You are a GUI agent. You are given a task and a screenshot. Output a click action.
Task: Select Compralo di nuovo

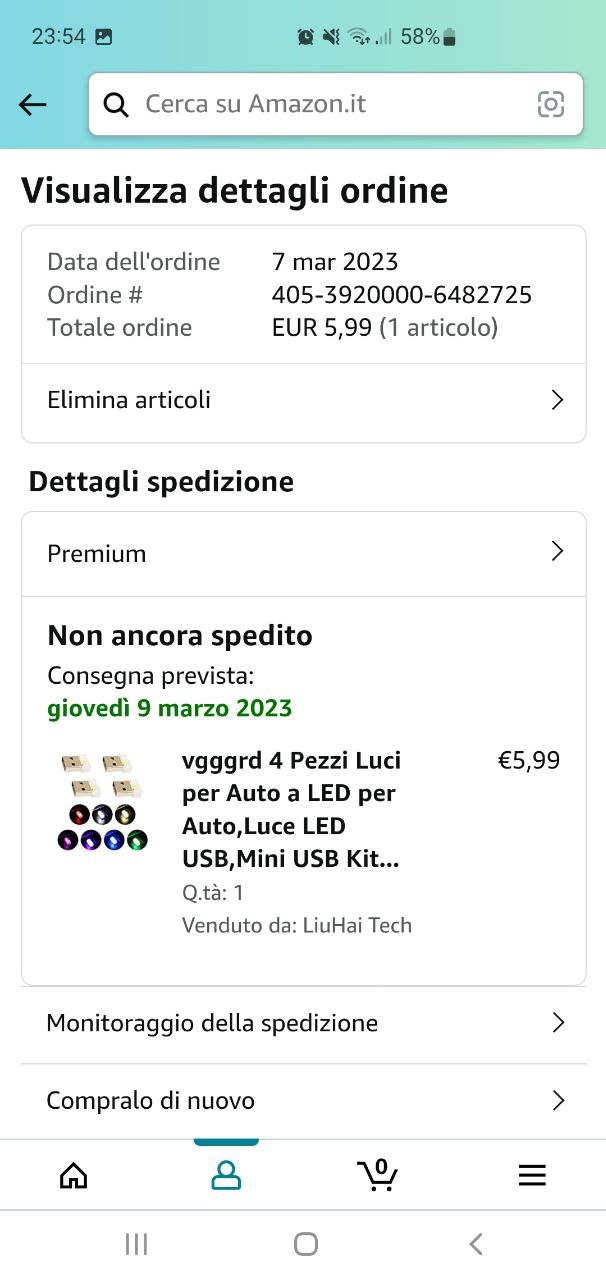pyautogui.click(x=303, y=1100)
